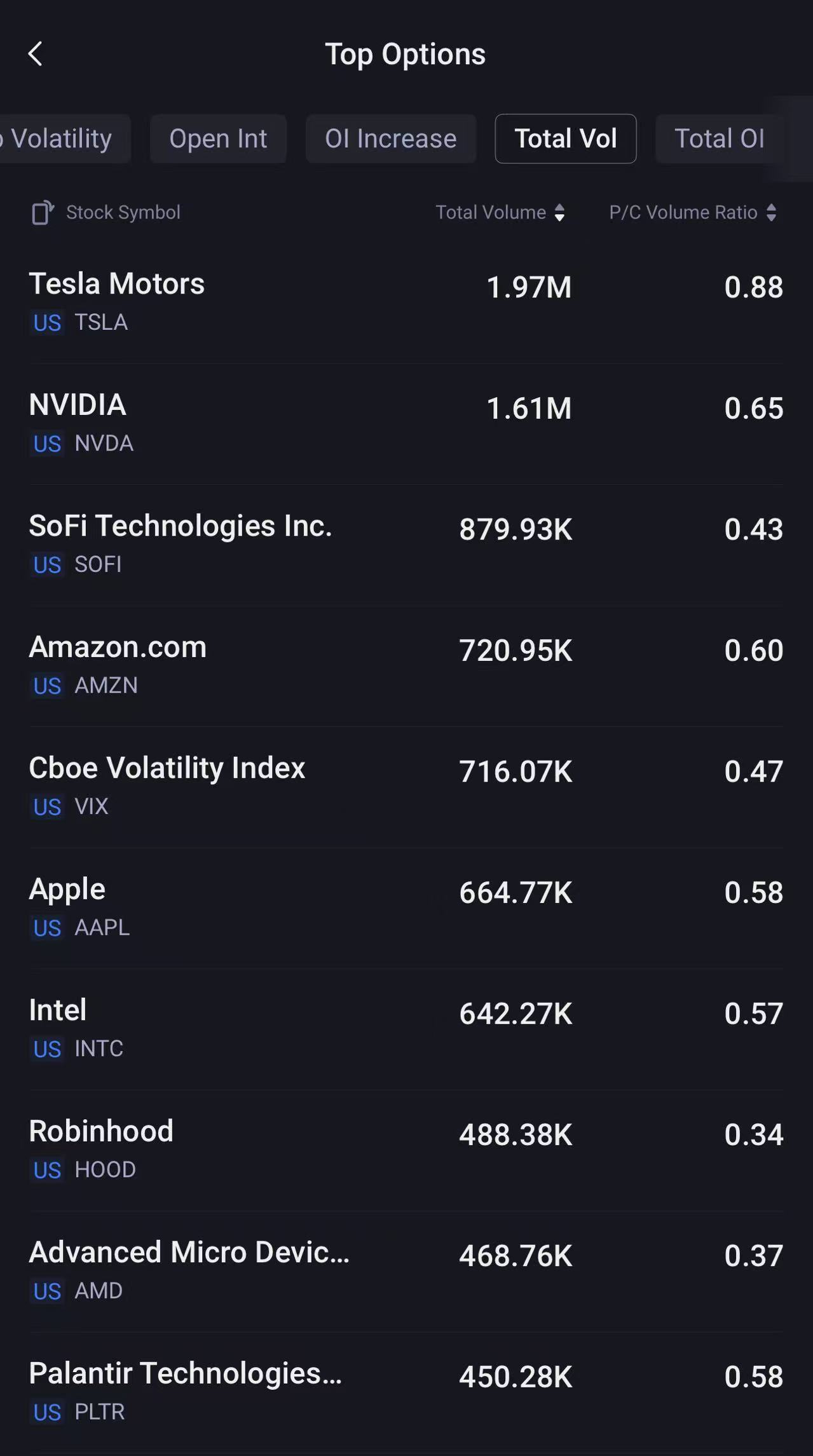View Palantir Technologies PLTR options

(x=406, y=1392)
